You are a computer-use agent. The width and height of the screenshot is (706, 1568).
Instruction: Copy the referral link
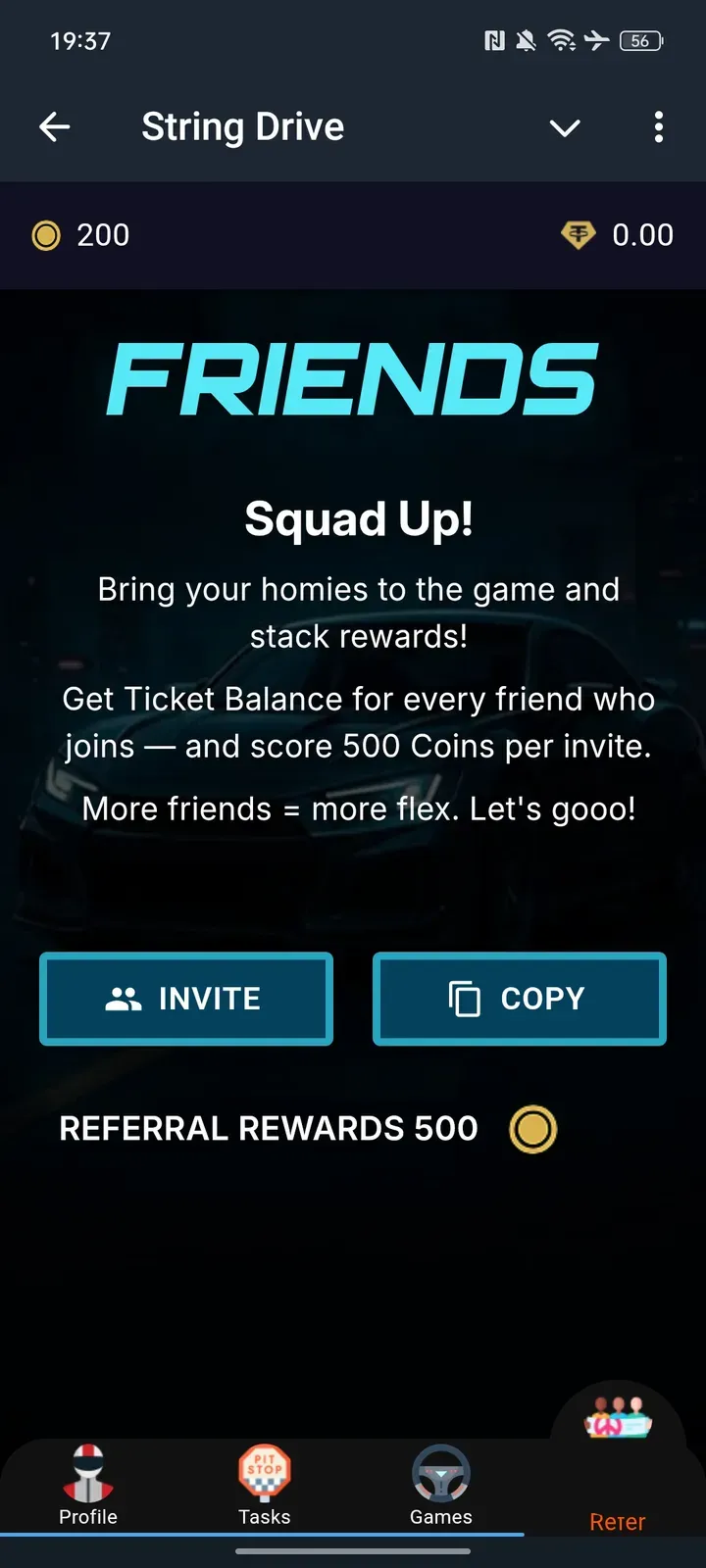[x=520, y=999]
